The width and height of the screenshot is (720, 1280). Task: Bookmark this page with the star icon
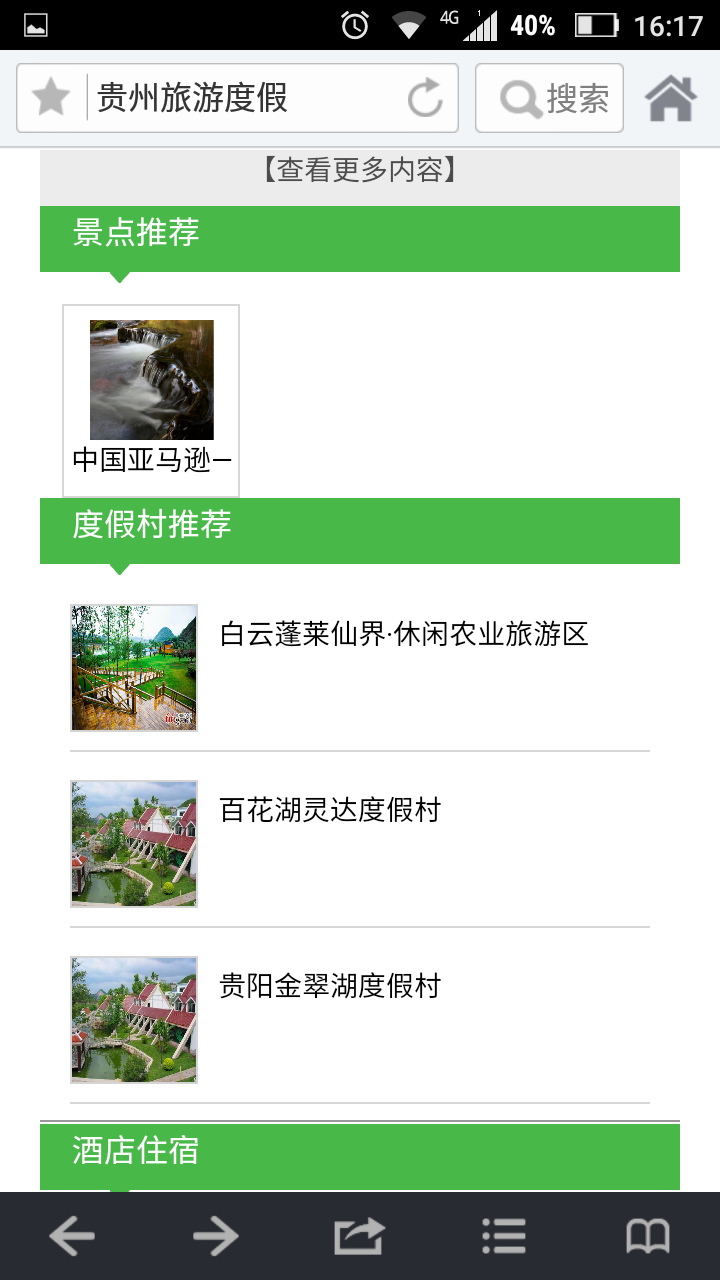(51, 98)
